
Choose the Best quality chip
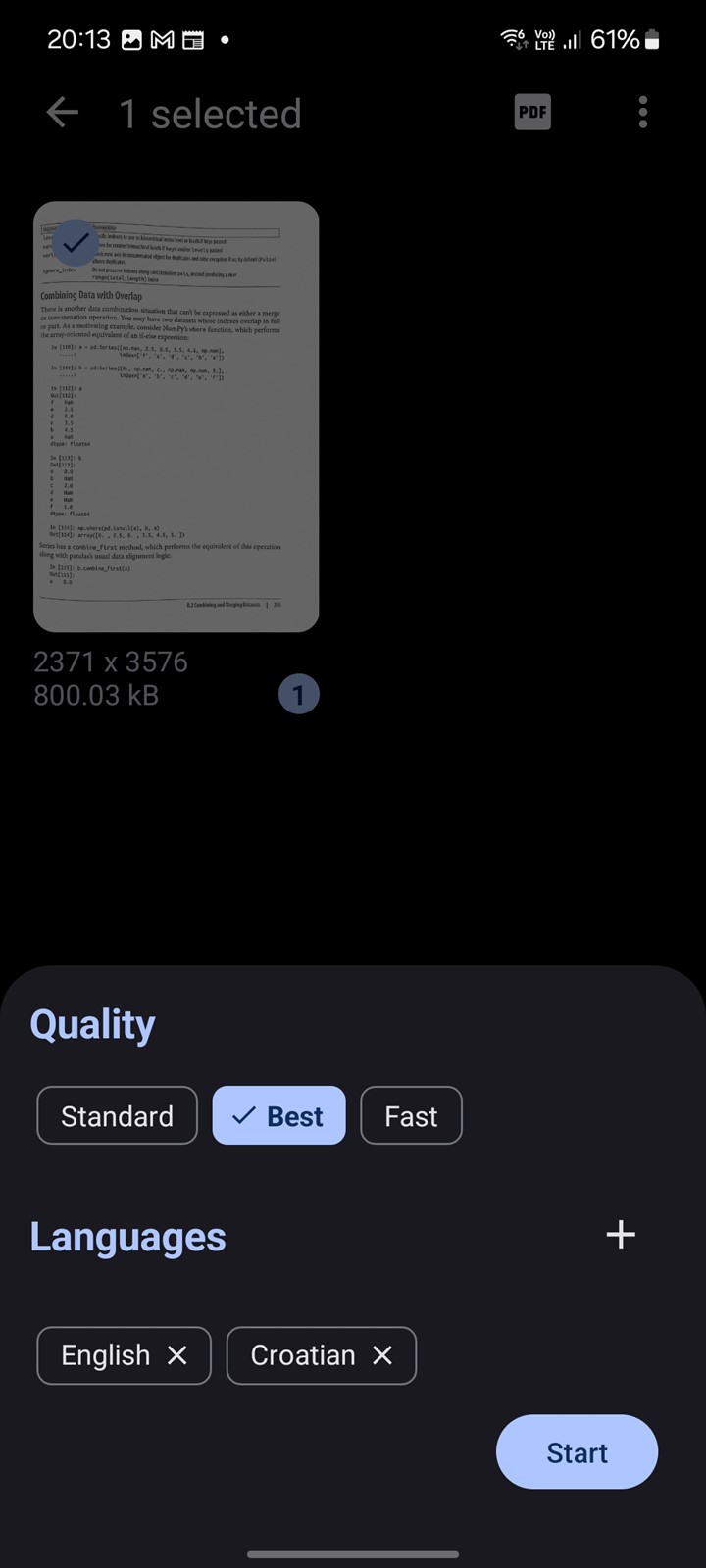(x=278, y=1115)
